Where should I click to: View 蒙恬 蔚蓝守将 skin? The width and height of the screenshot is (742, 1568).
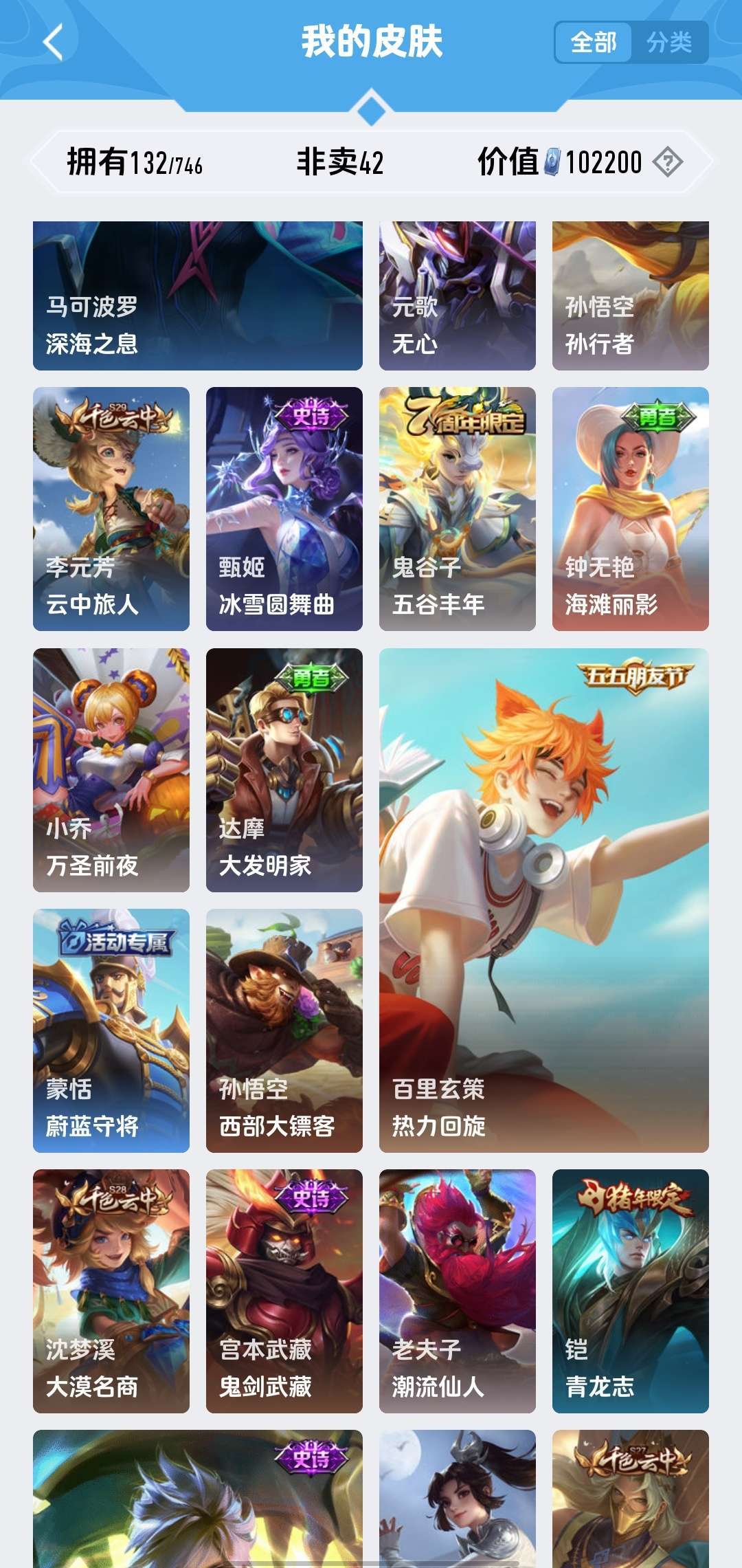pyautogui.click(x=111, y=1030)
